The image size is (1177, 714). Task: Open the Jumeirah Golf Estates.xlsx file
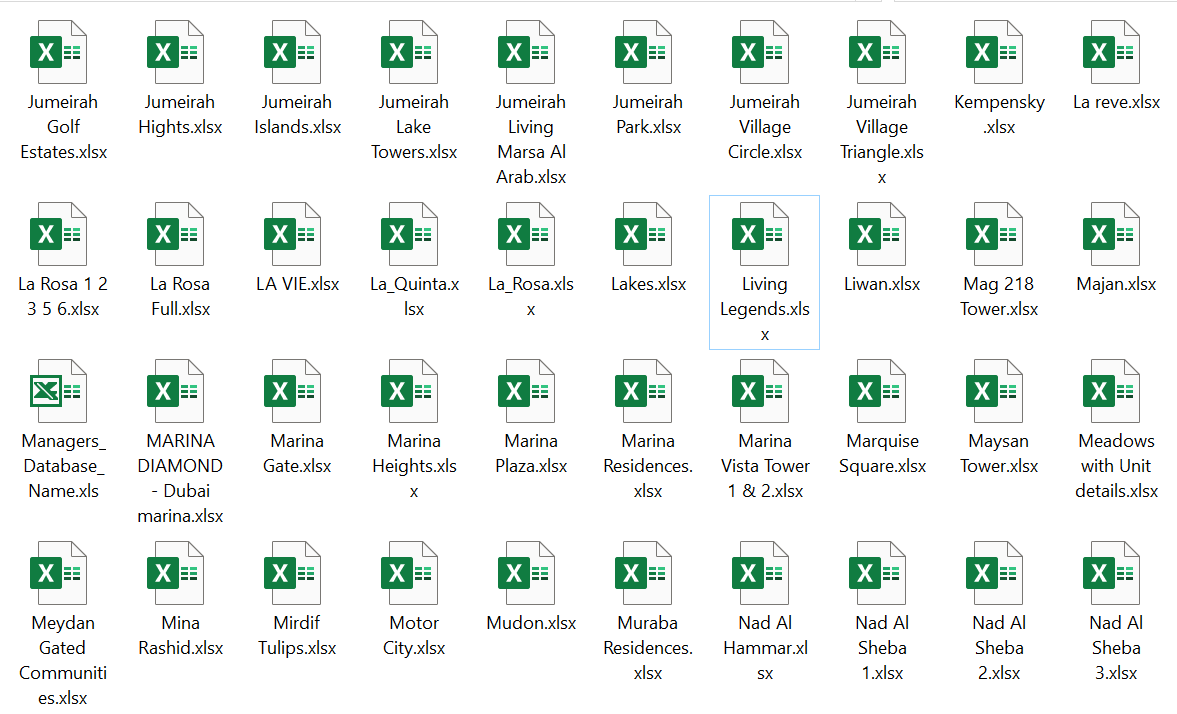63,52
